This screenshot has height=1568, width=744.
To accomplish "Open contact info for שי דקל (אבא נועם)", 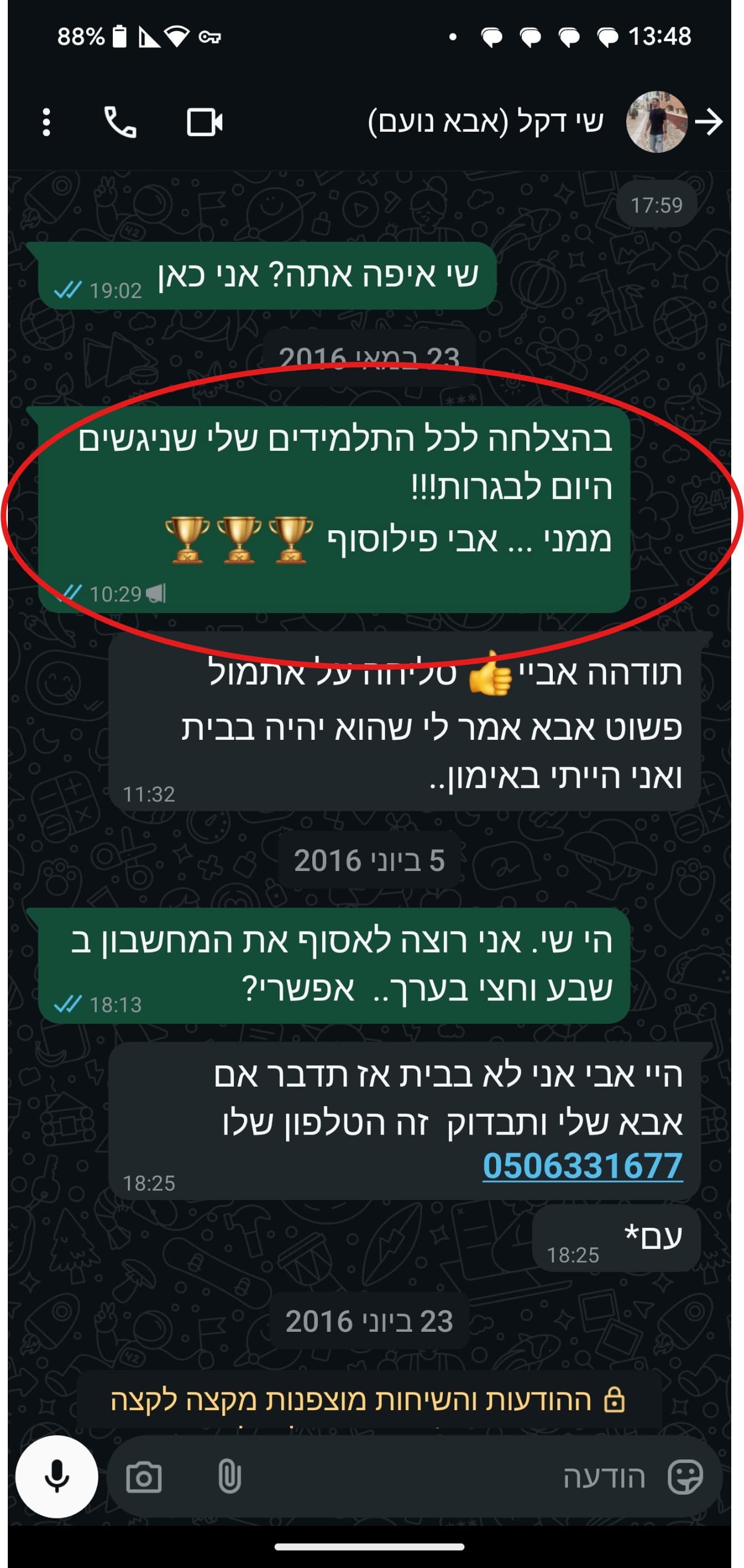I will point(486,122).
